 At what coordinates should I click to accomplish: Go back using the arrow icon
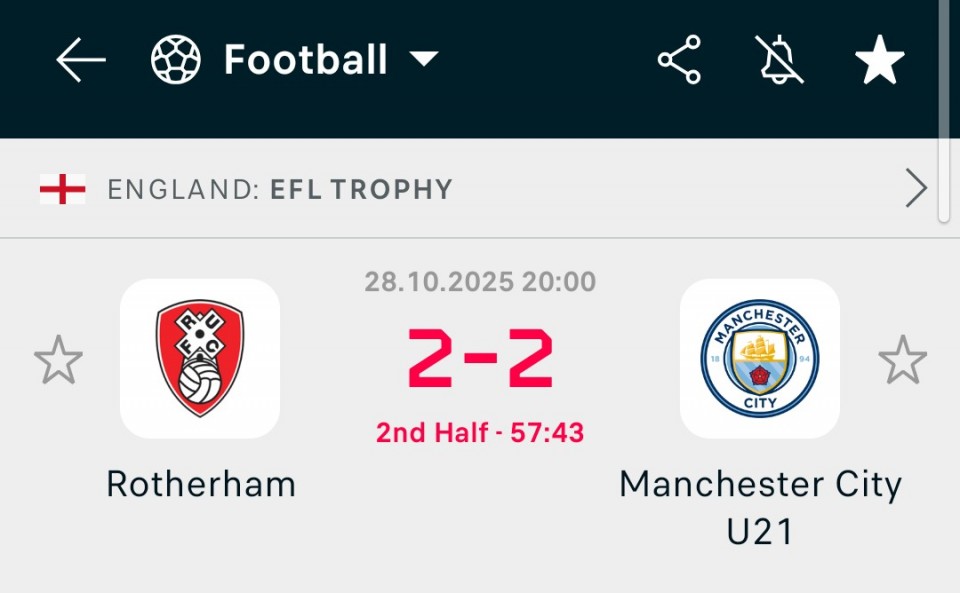coord(81,60)
